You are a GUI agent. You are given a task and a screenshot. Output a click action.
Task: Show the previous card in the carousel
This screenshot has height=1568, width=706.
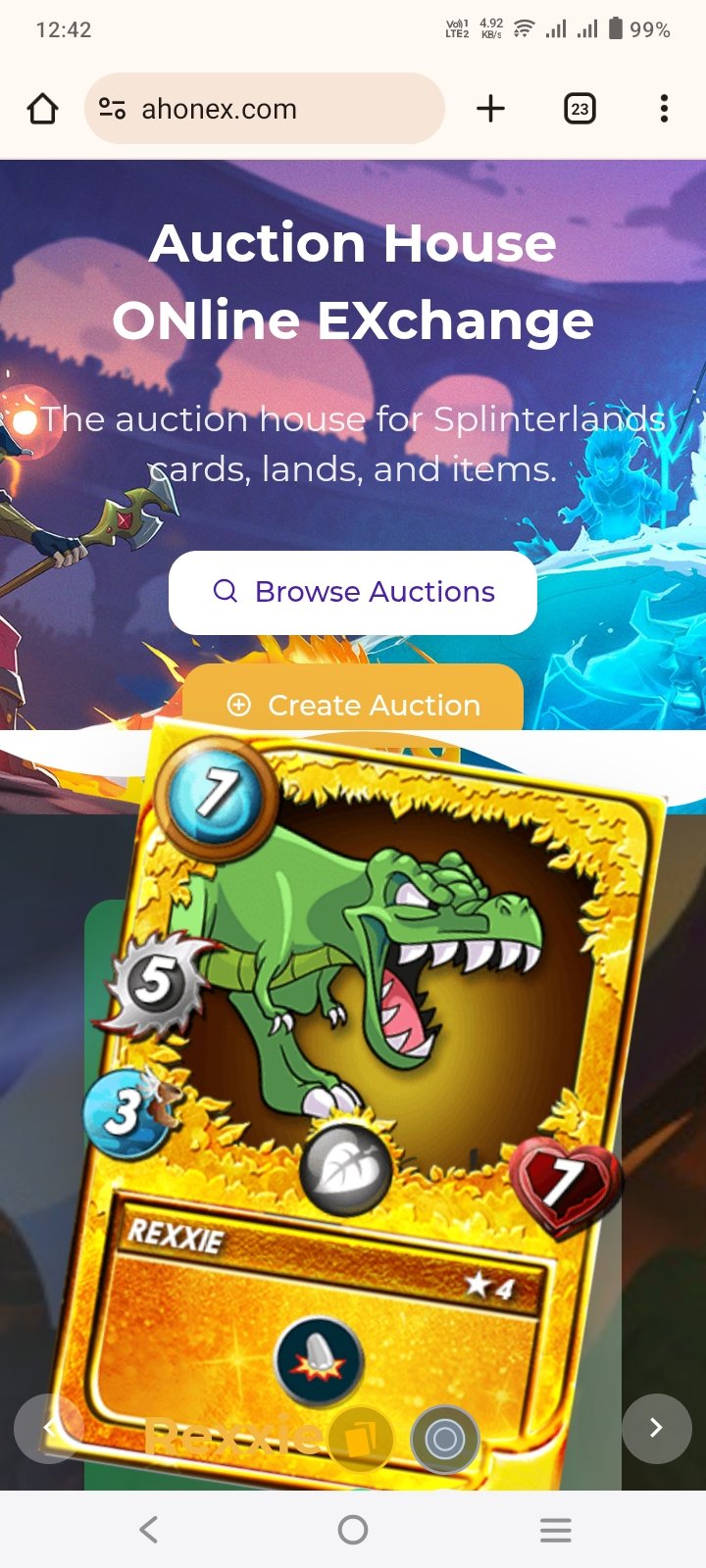click(x=49, y=1429)
